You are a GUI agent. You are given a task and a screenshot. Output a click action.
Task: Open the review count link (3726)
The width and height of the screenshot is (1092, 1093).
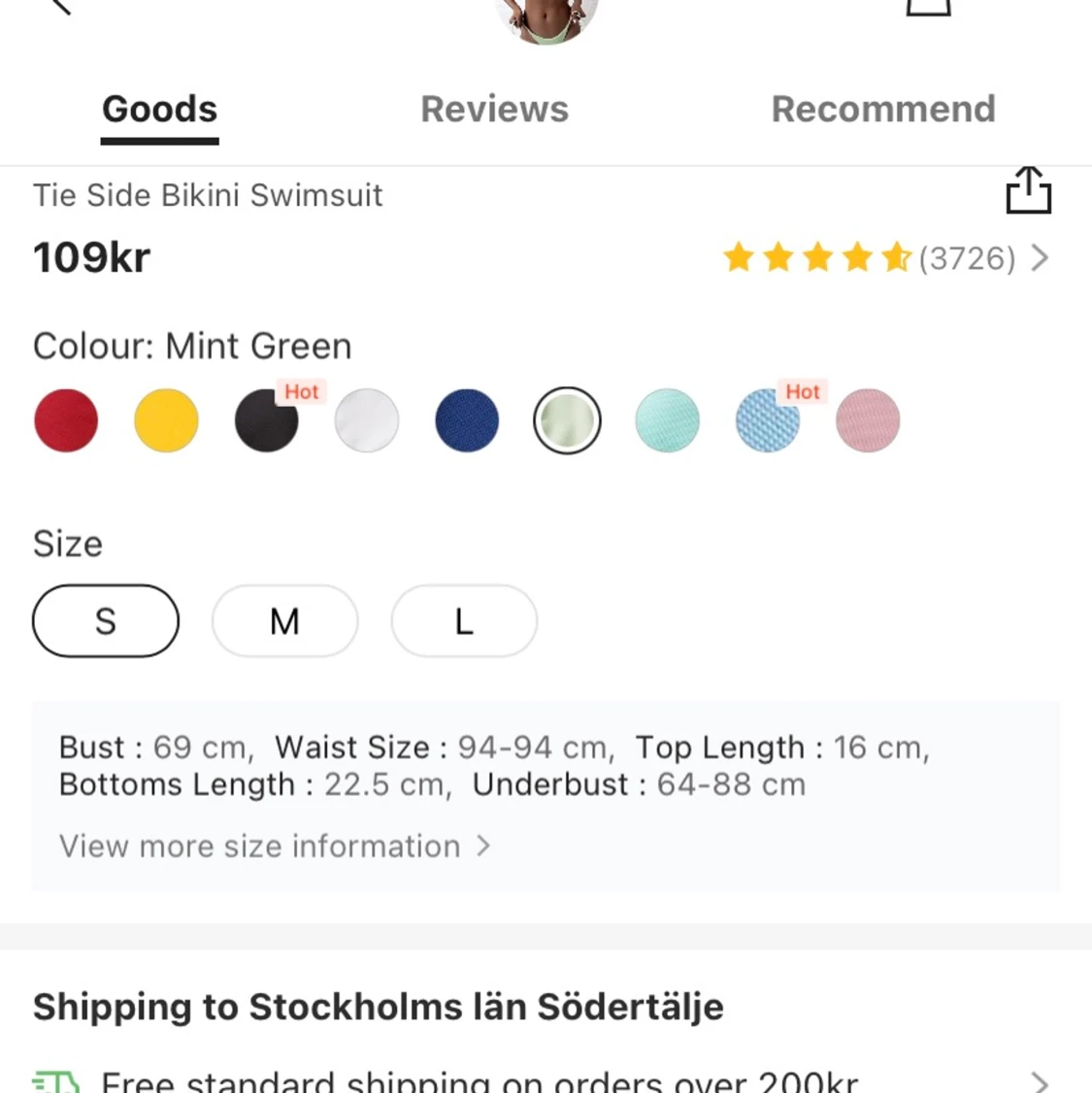pyautogui.click(x=967, y=259)
